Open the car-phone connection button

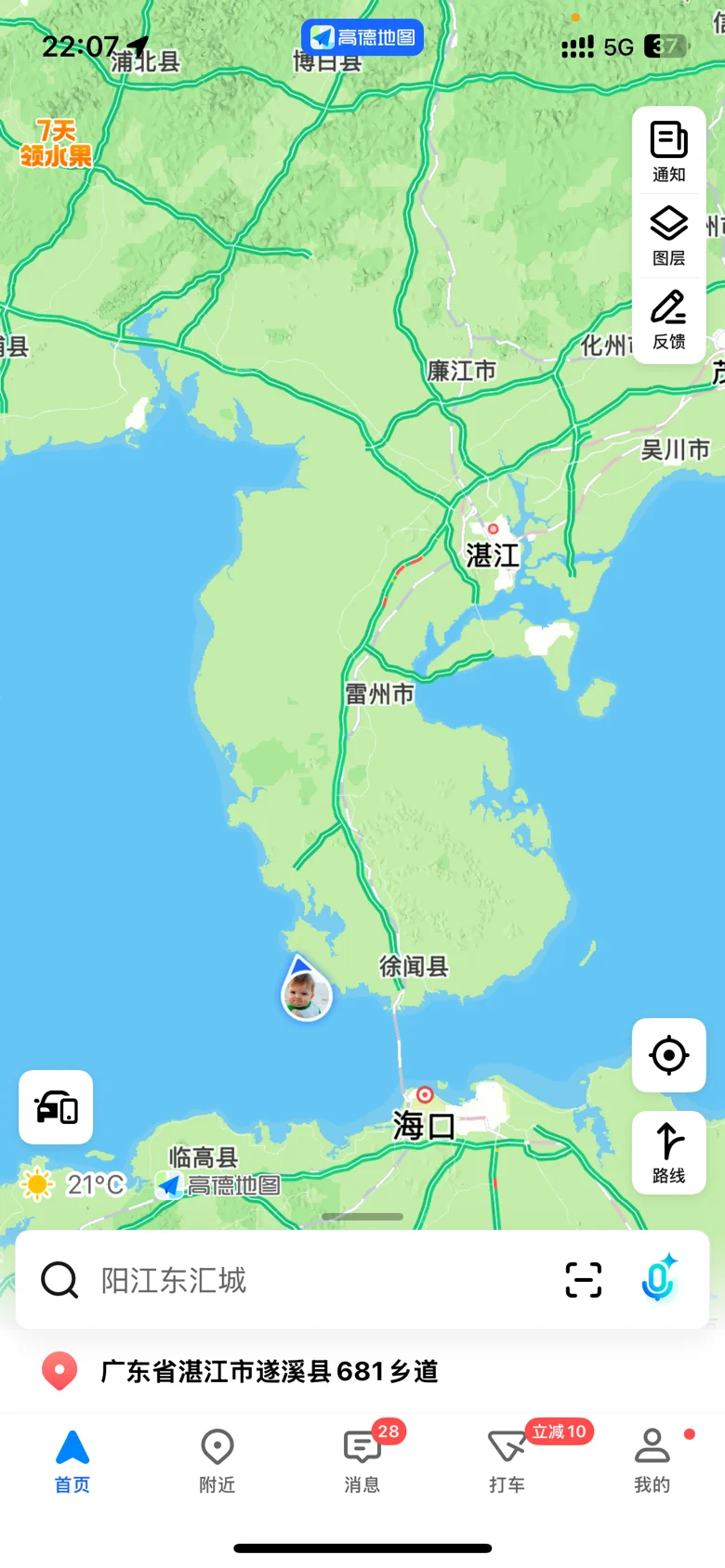[56, 1107]
